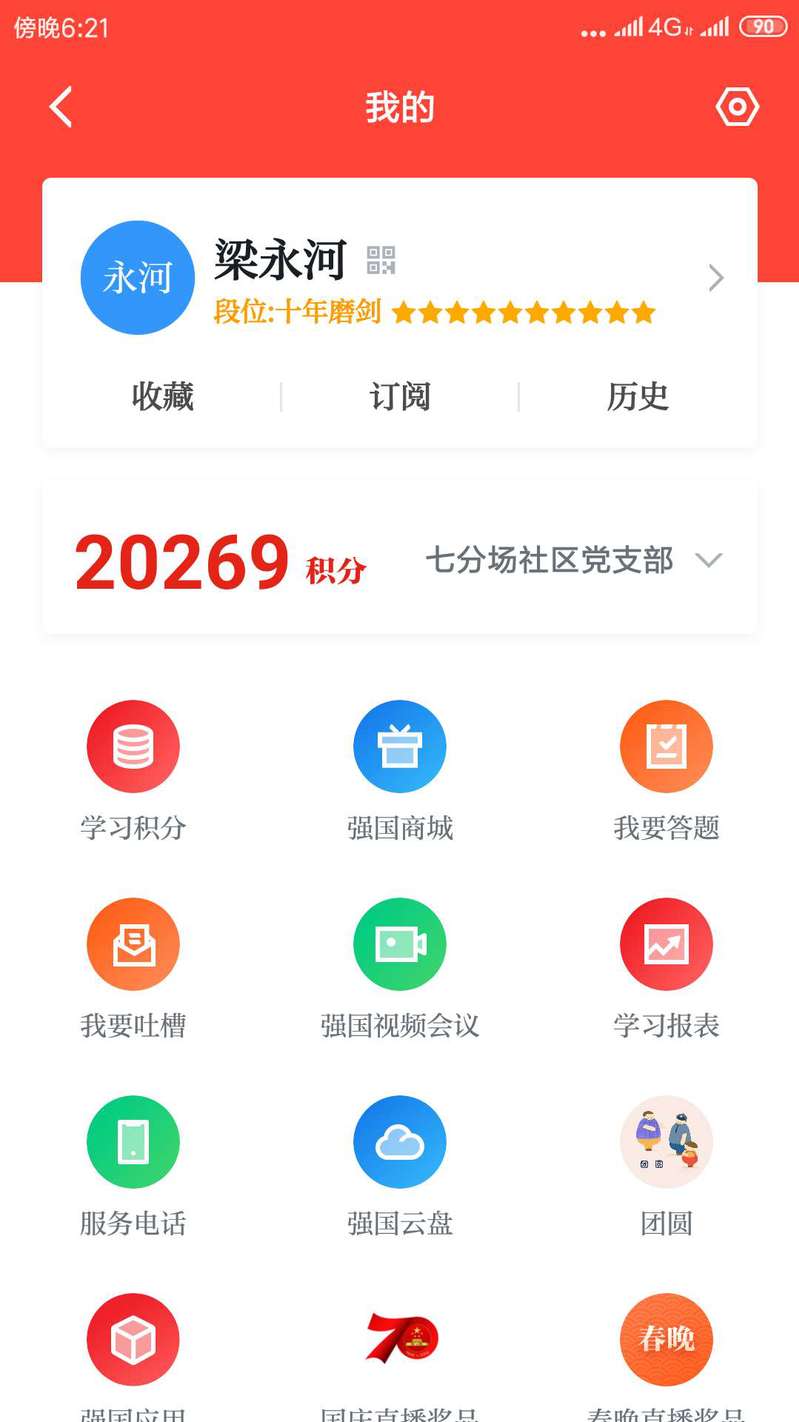Open settings via the hexagon icon
The image size is (799, 1422).
pyautogui.click(x=737, y=107)
